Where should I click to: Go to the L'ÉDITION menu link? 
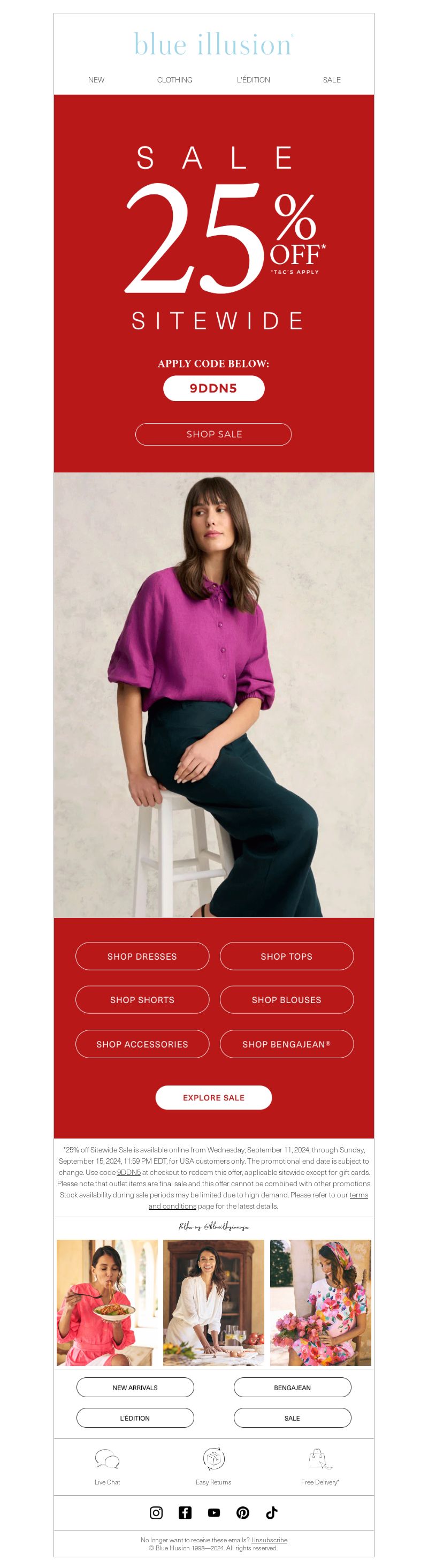[x=253, y=80]
